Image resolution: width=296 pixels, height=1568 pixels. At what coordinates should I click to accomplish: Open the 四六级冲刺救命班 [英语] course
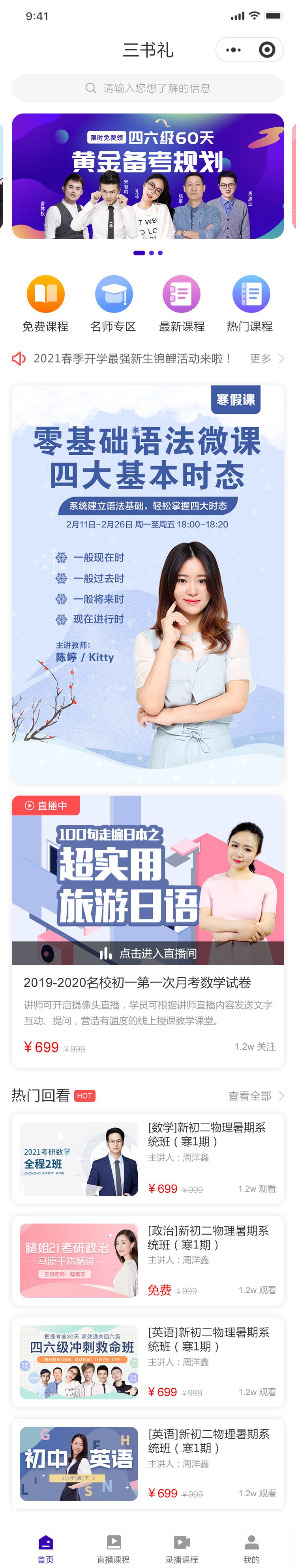click(148, 1362)
